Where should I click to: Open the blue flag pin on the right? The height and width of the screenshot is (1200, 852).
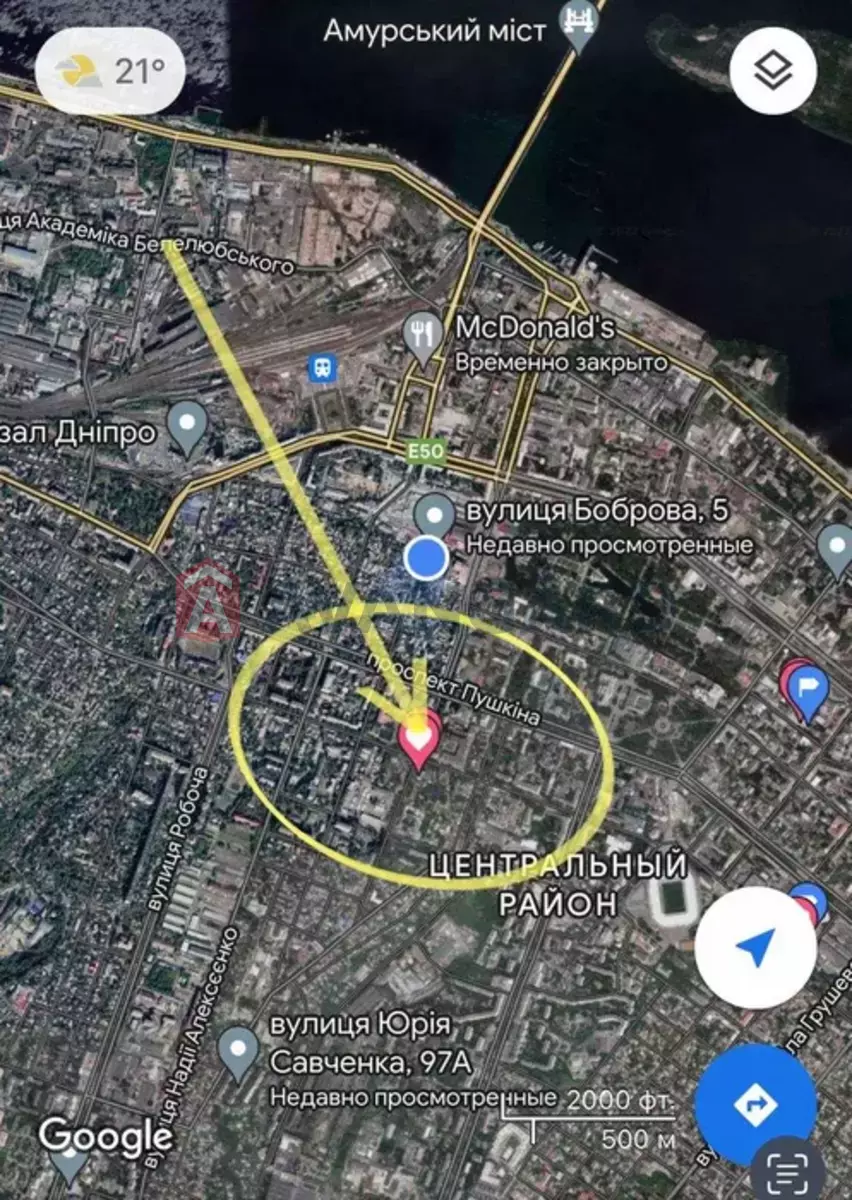tap(808, 688)
